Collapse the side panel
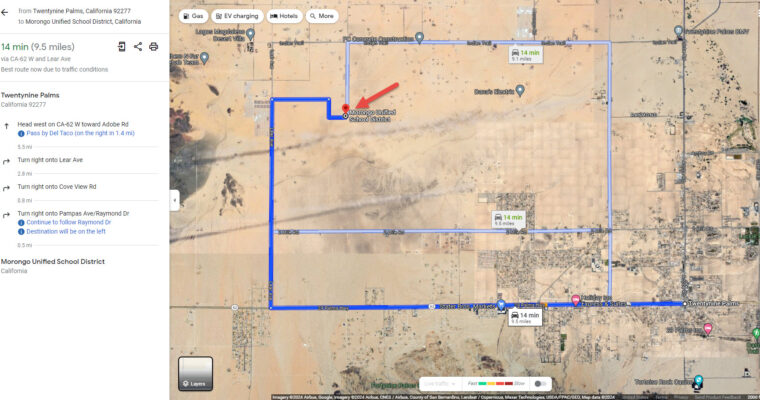The height and width of the screenshot is (400, 760). pos(174,200)
